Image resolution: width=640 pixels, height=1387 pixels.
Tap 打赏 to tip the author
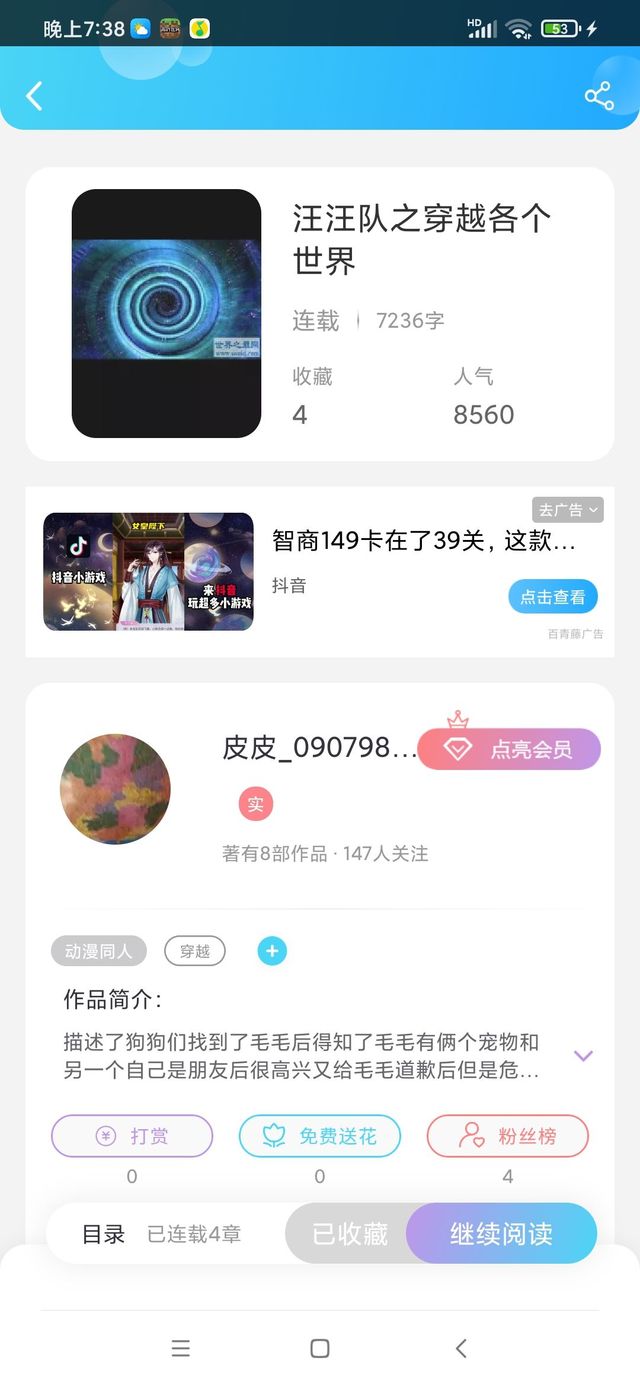(x=132, y=1136)
